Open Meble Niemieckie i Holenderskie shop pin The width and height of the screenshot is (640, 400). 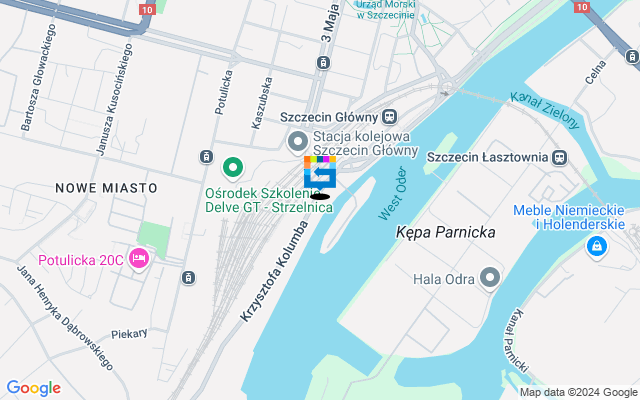pos(597,245)
